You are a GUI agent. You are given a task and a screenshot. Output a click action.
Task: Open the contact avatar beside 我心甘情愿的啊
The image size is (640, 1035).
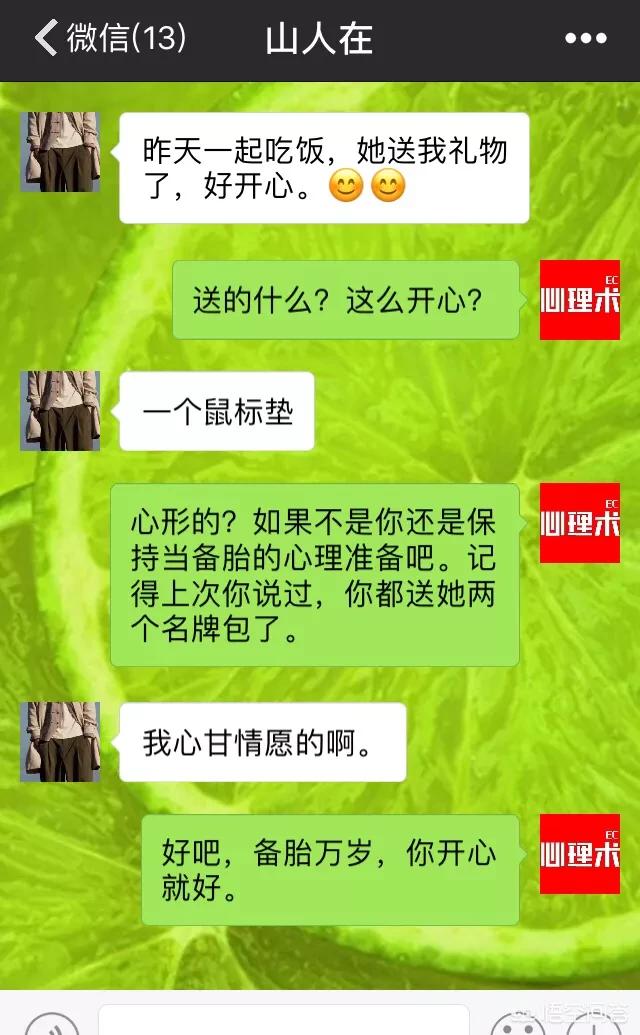click(60, 742)
